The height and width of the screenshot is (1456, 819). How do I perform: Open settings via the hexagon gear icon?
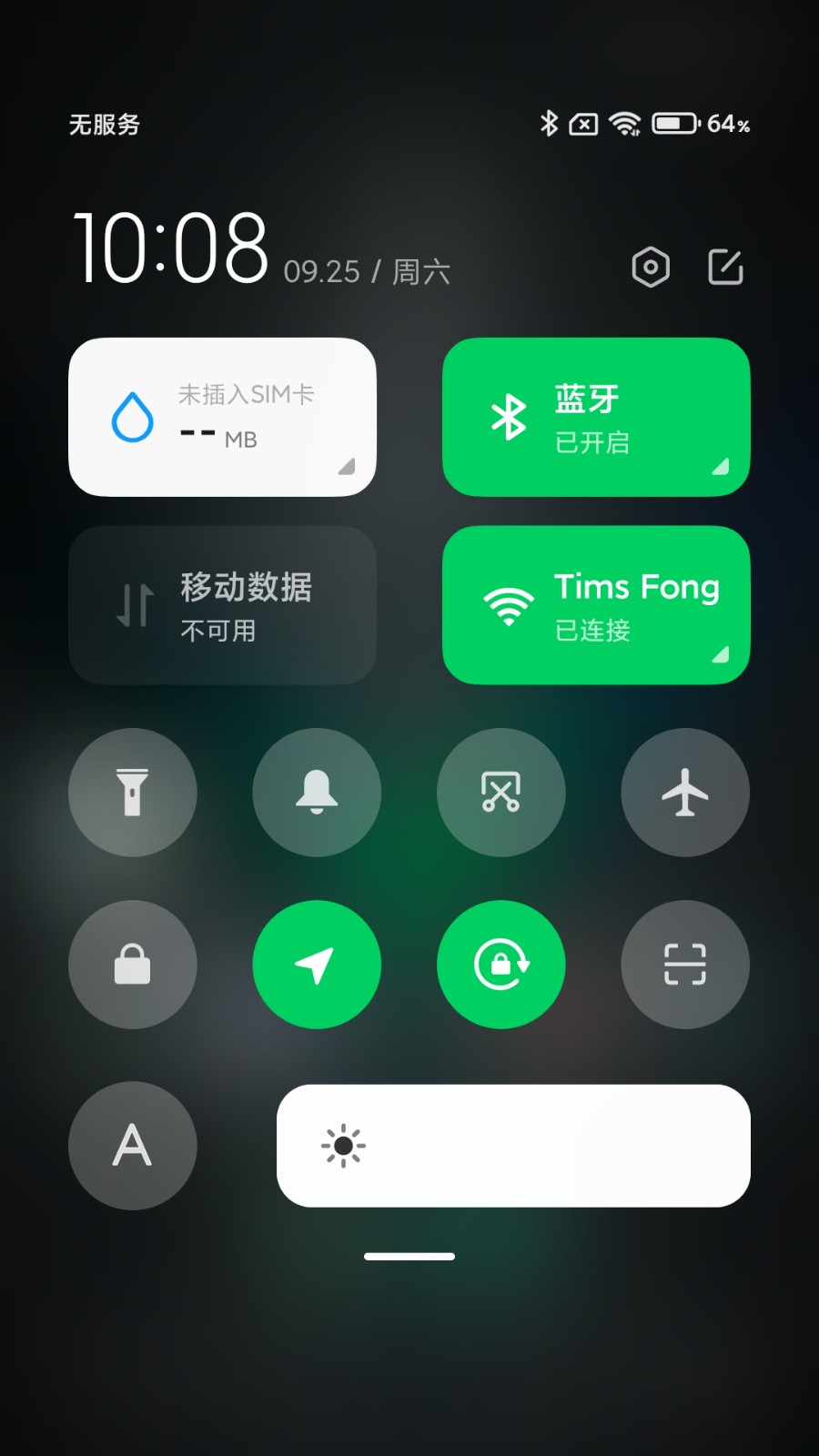(x=651, y=268)
